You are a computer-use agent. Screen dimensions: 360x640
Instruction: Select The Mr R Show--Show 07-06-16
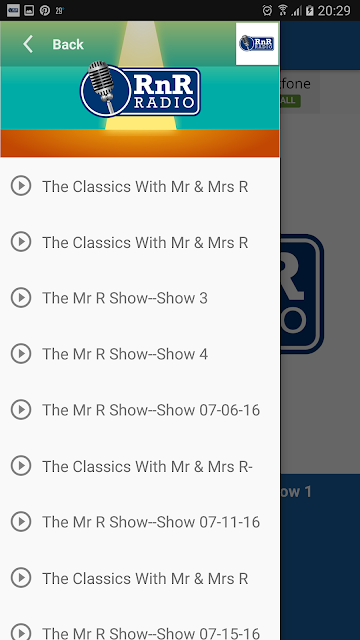(x=140, y=410)
